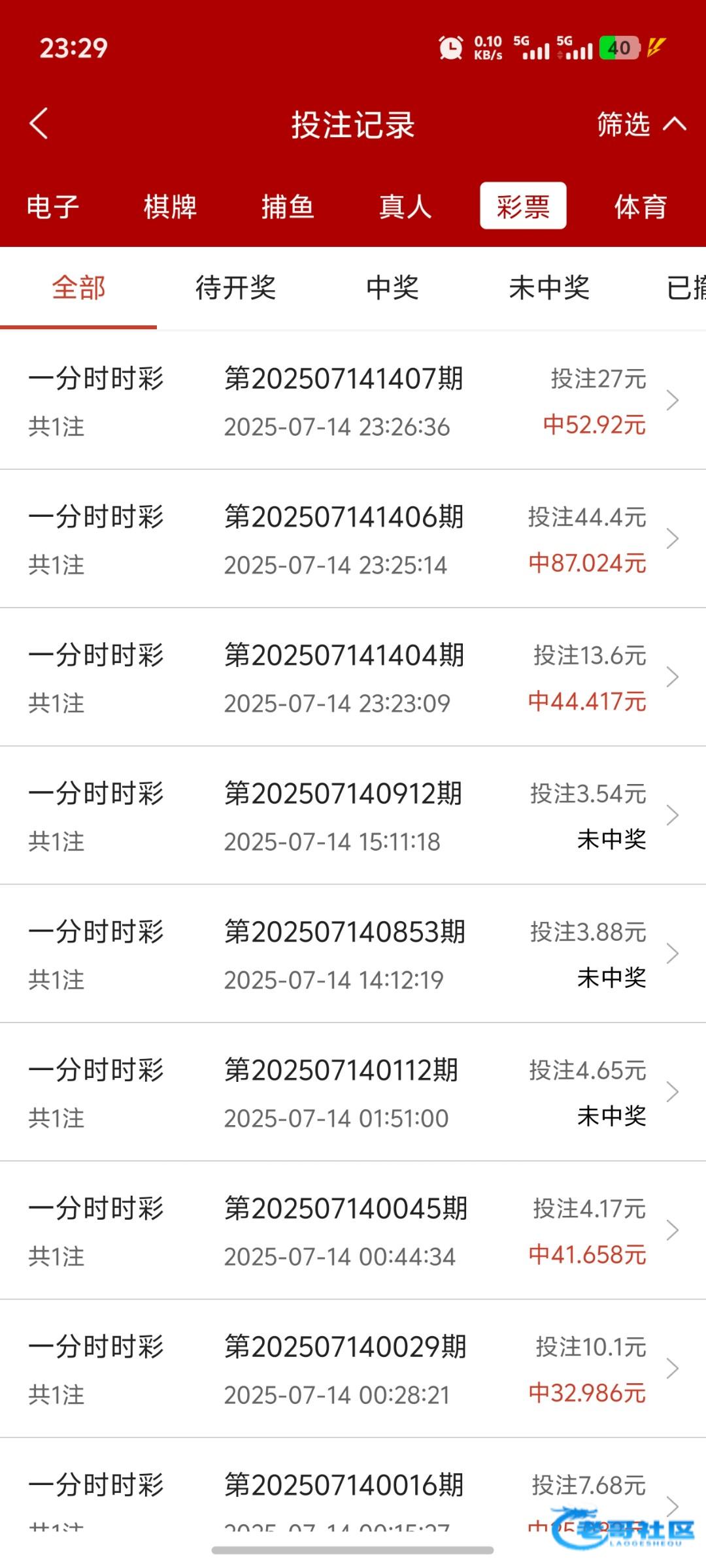Screen dimensions: 706x1568
Task: Open bet record for 第202507140112期
Action: coord(353,1092)
